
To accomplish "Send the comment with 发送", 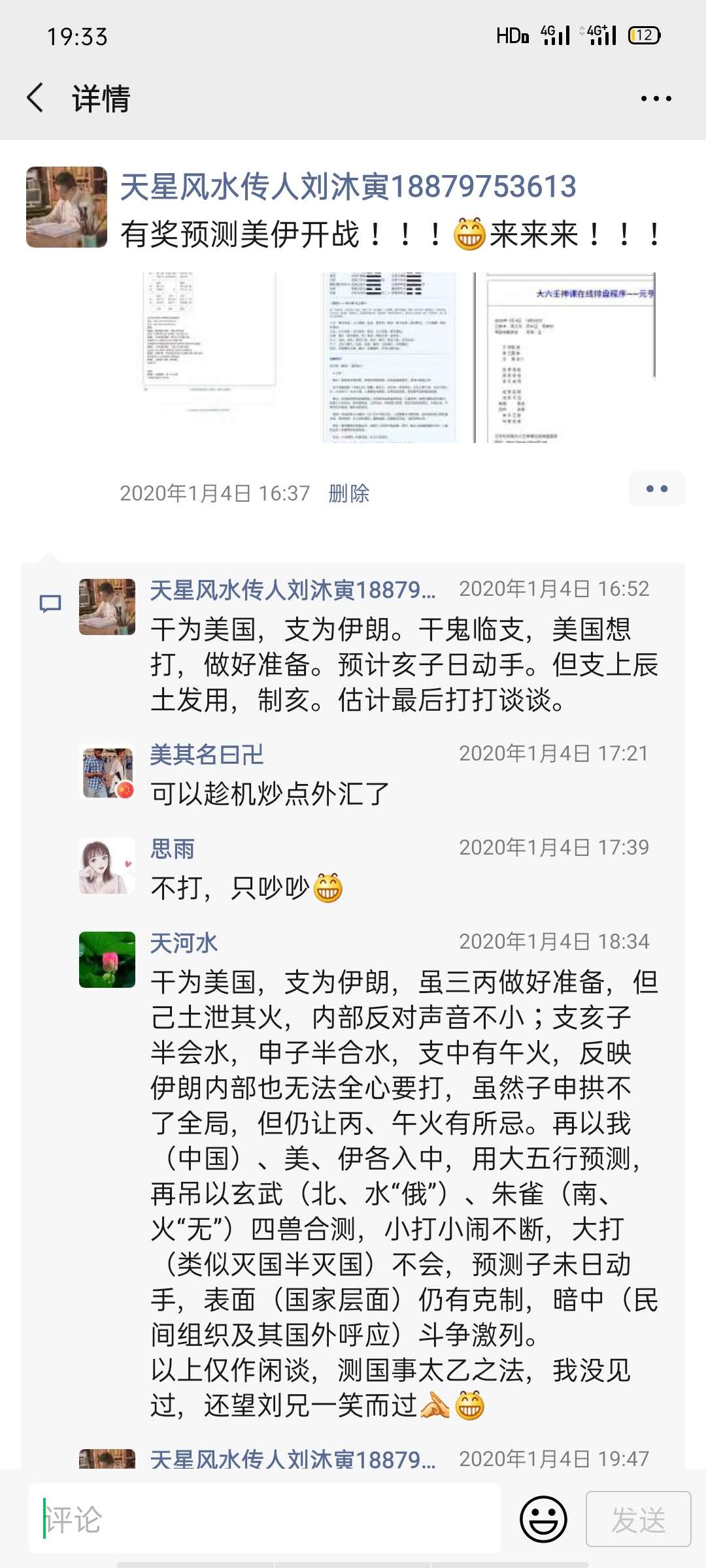I will coord(638,1520).
